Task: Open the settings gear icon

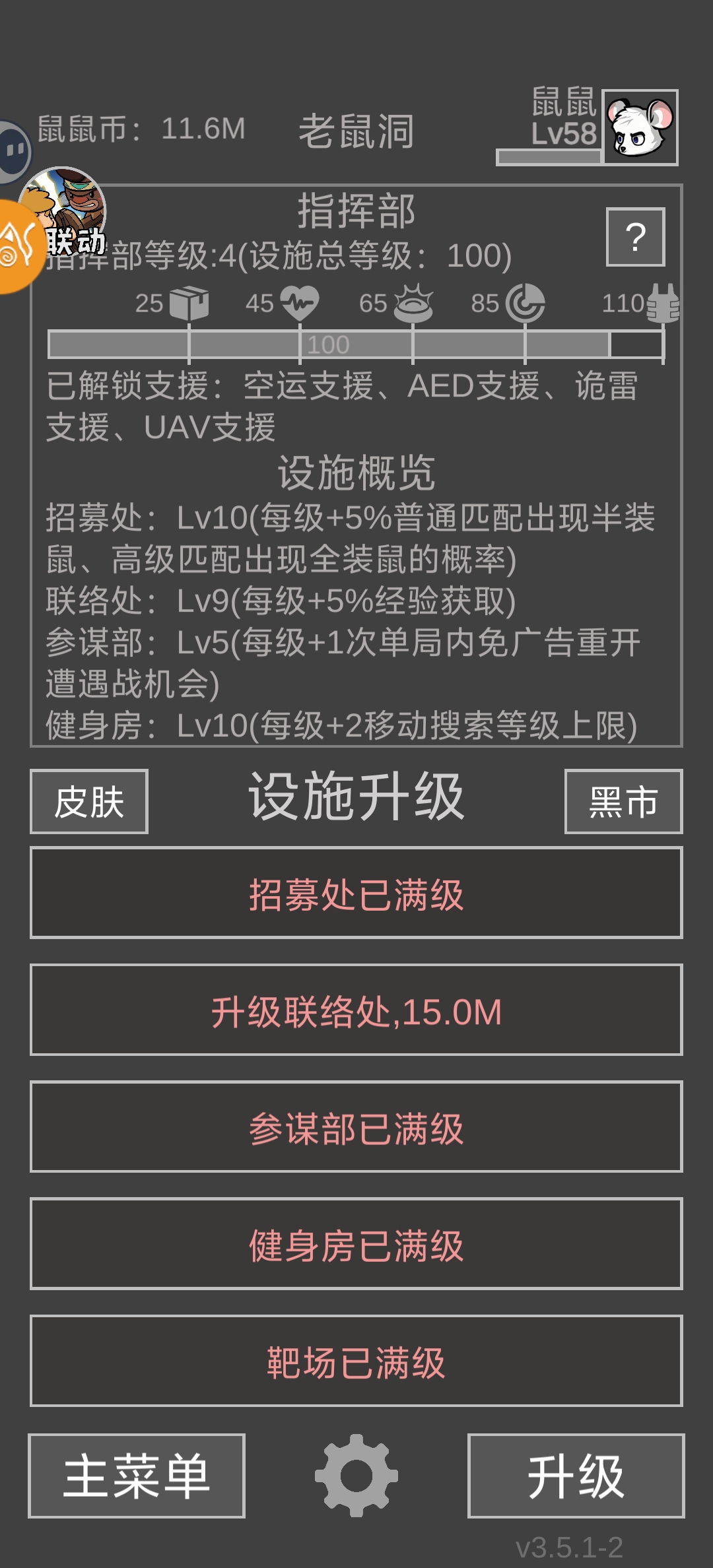Action: [x=356, y=1476]
